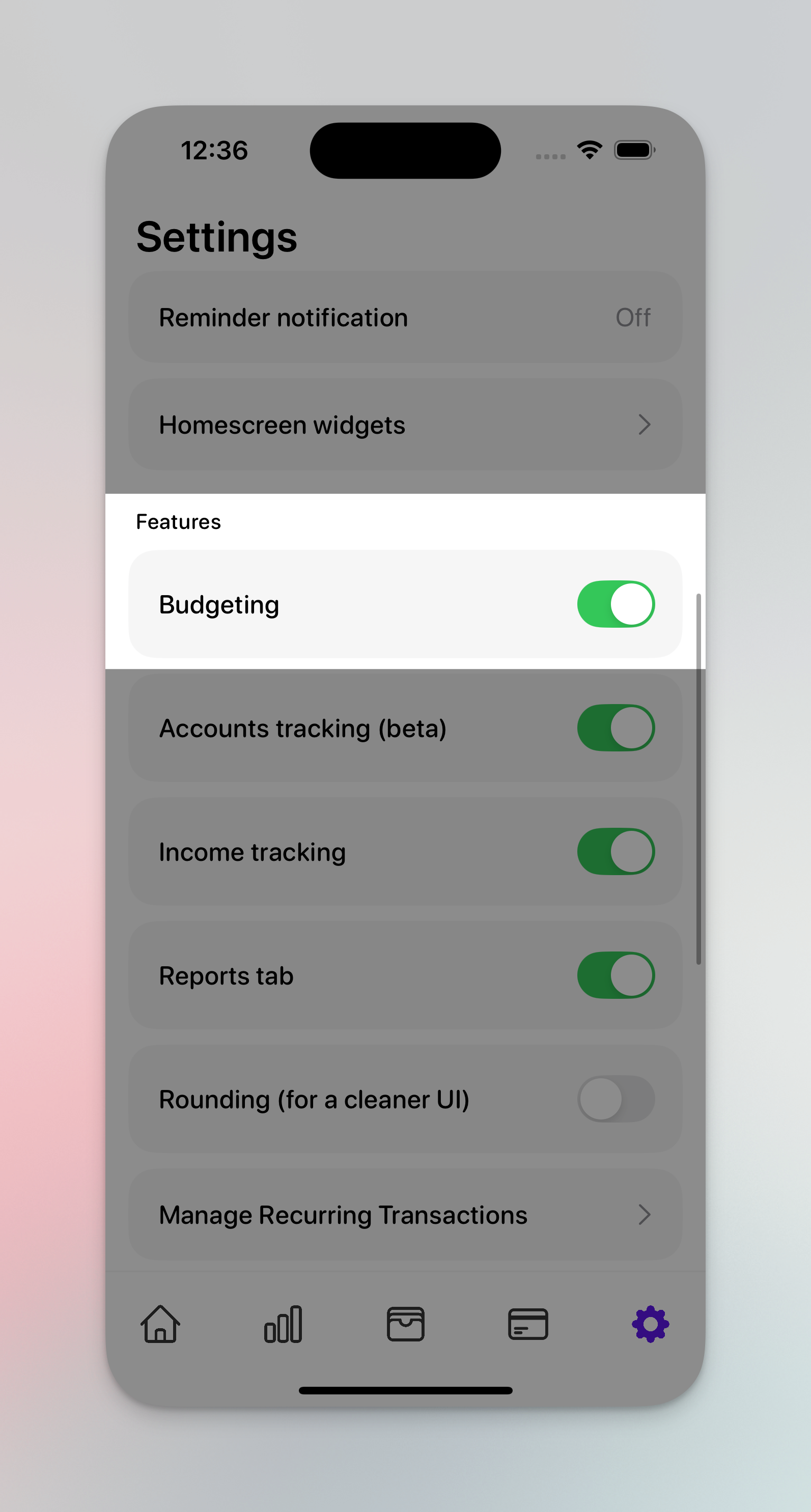The image size is (811, 1512).
Task: Open the wallet tab
Action: pos(405,1324)
